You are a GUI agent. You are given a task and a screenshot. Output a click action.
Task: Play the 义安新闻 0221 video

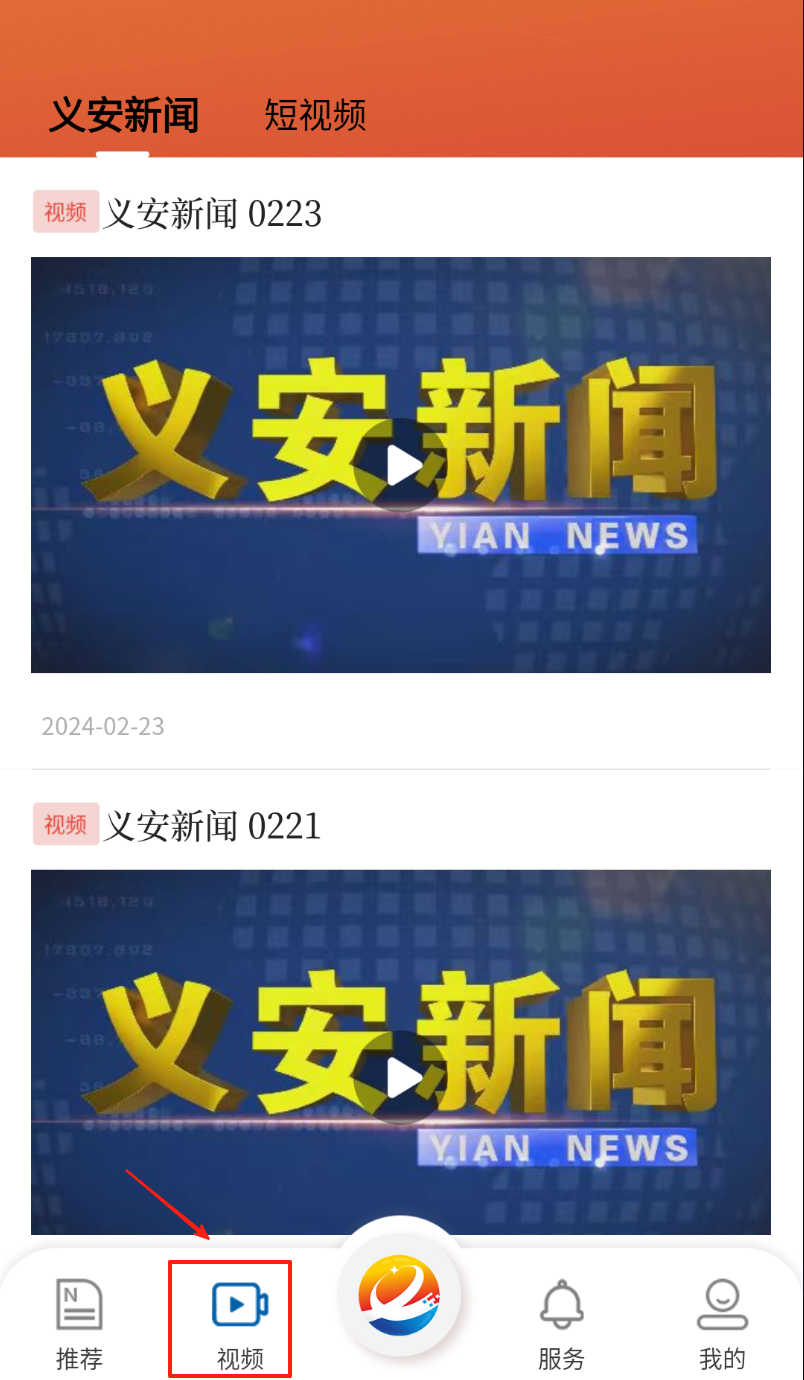coord(403,1077)
